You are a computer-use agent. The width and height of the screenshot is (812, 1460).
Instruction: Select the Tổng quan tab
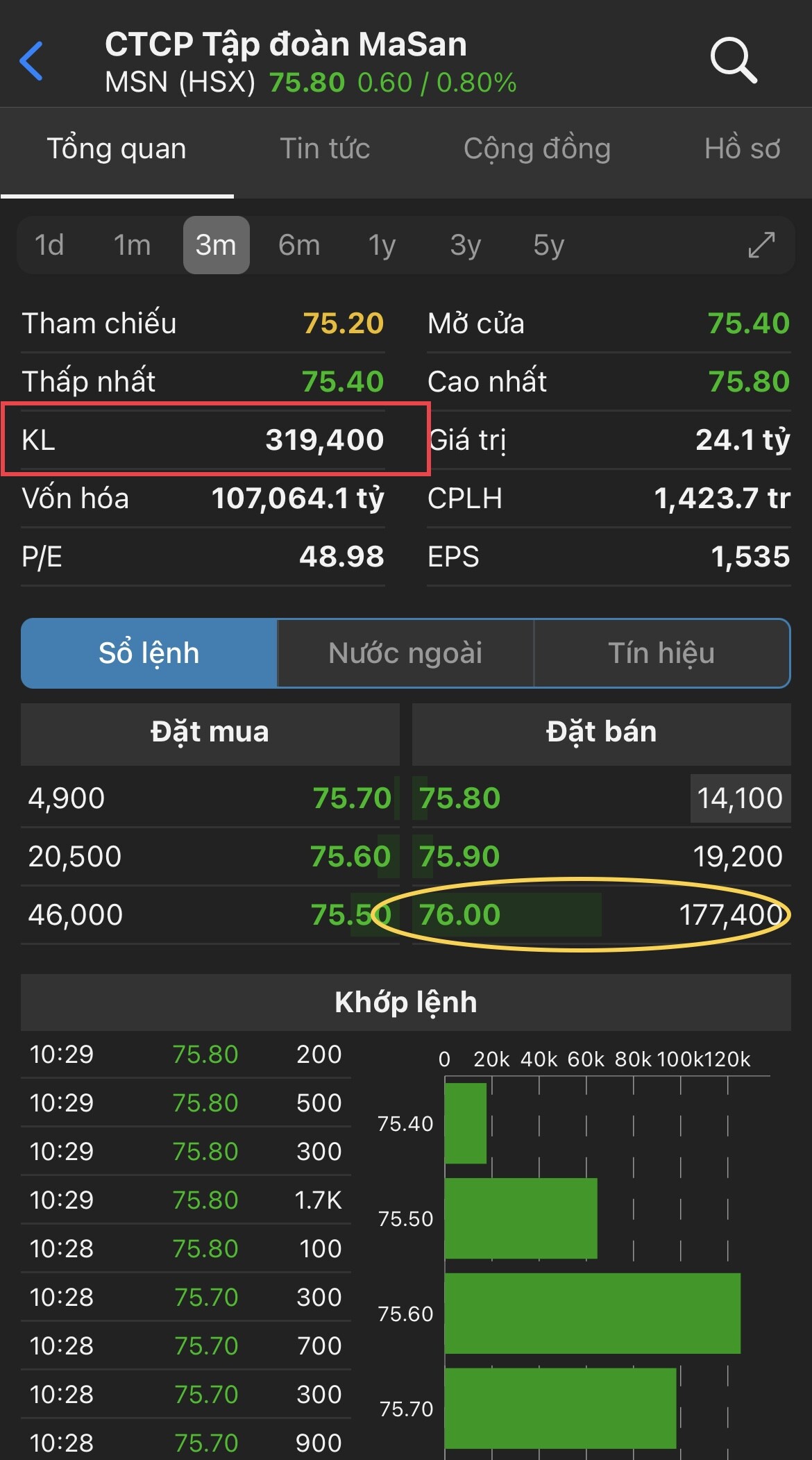click(x=117, y=149)
